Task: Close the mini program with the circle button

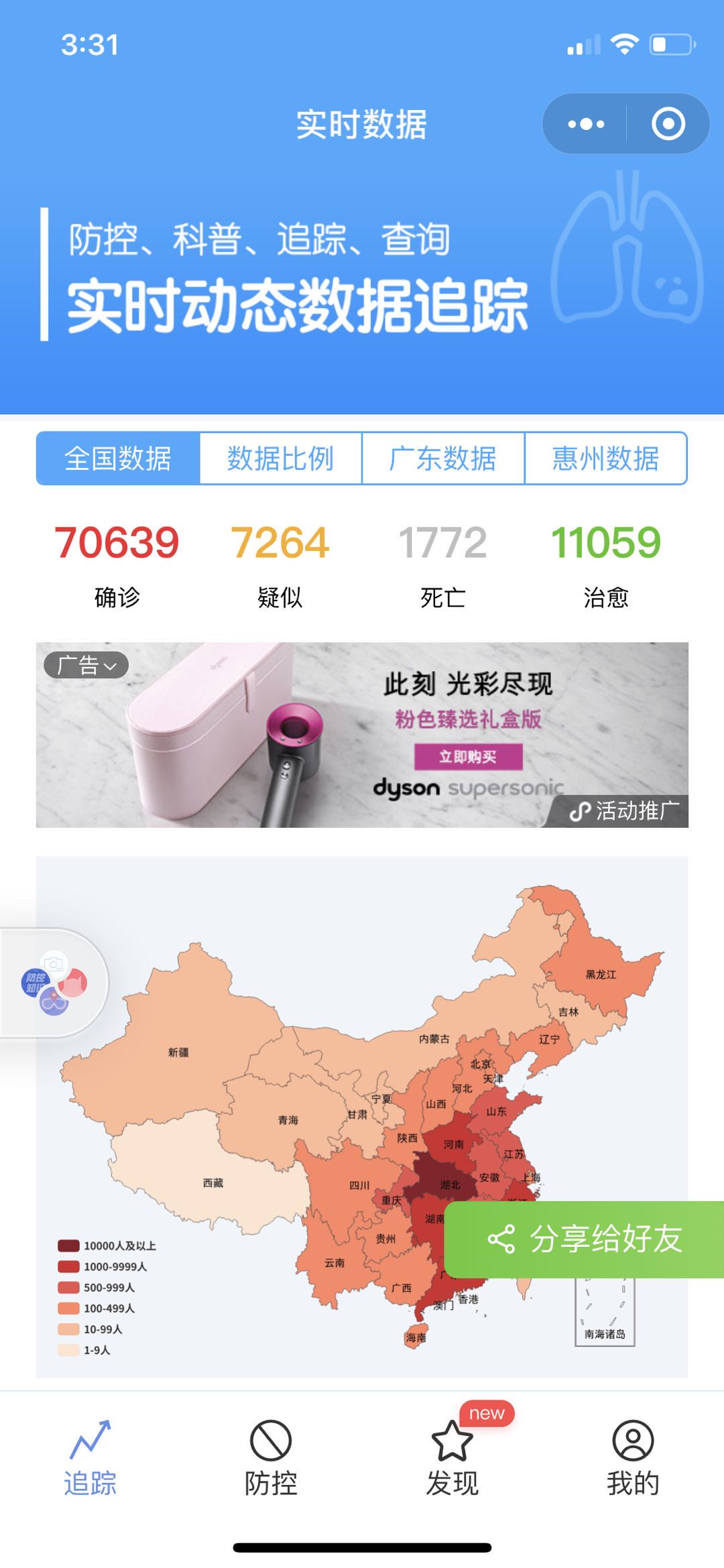Action: click(668, 124)
